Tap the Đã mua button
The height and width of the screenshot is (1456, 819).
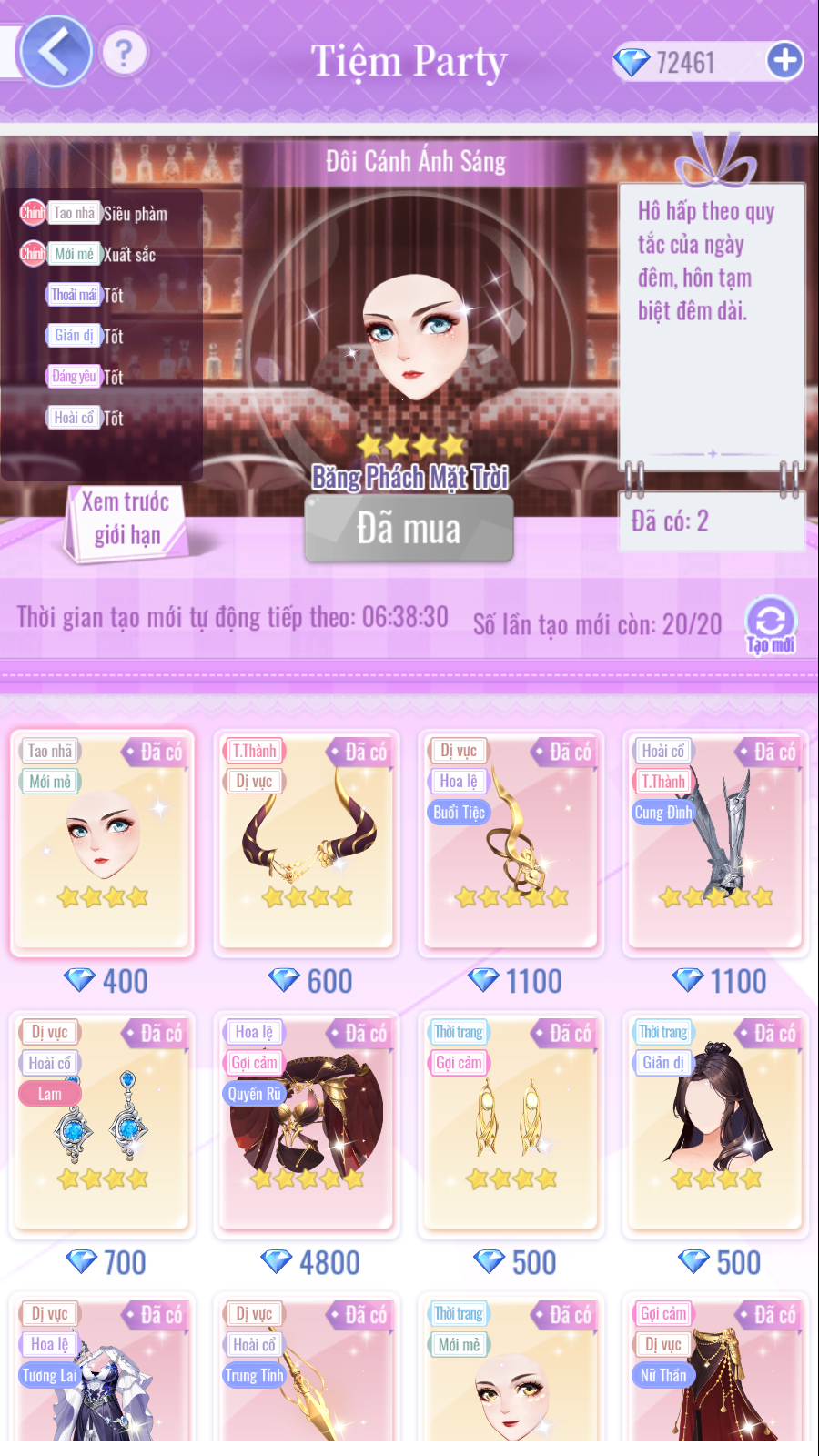click(409, 529)
